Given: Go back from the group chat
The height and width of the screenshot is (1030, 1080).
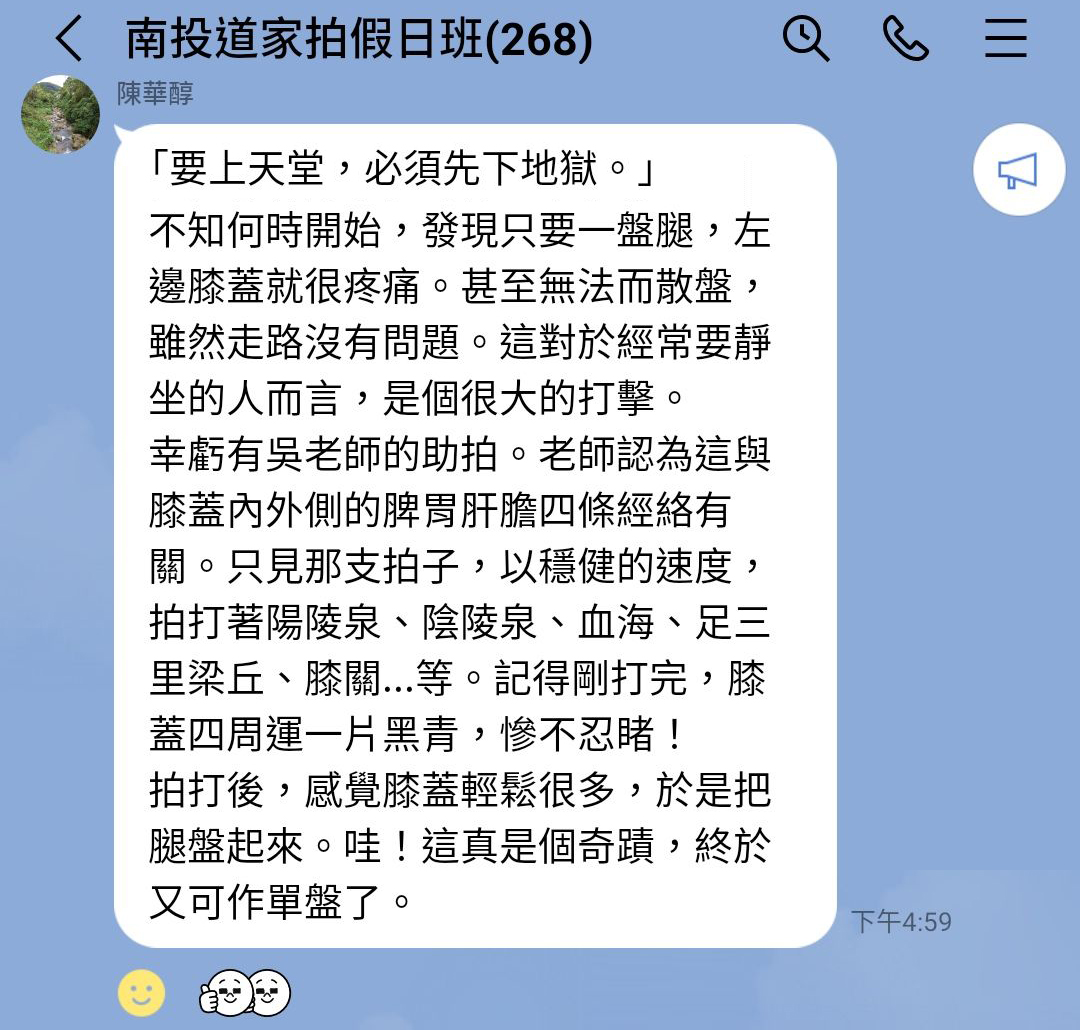Looking at the screenshot, I should [x=69, y=40].
